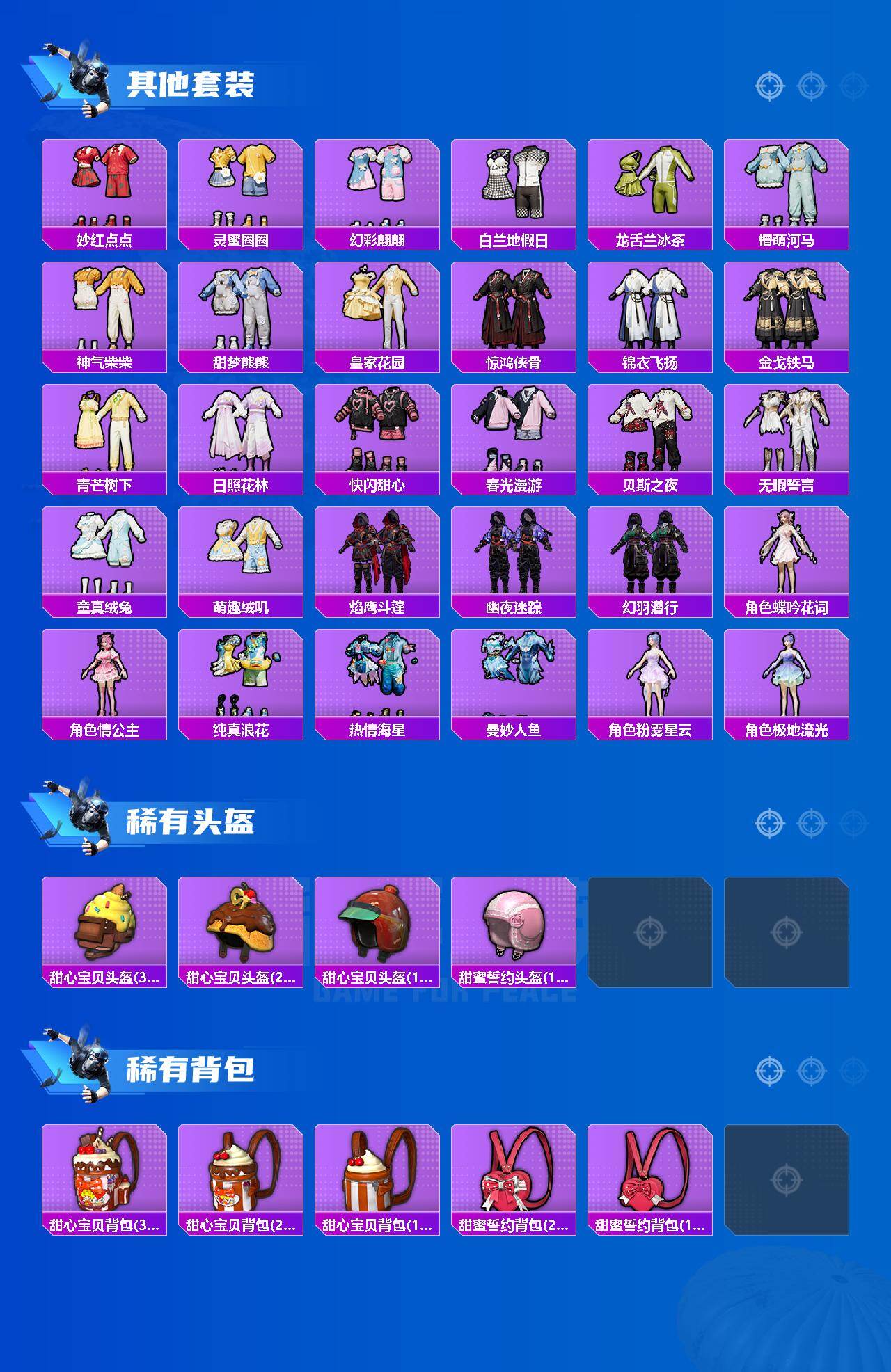The width and height of the screenshot is (891, 1372).
Task: Open the 甜心宝贝头盔(3) helmet icon
Action: click(x=104, y=925)
